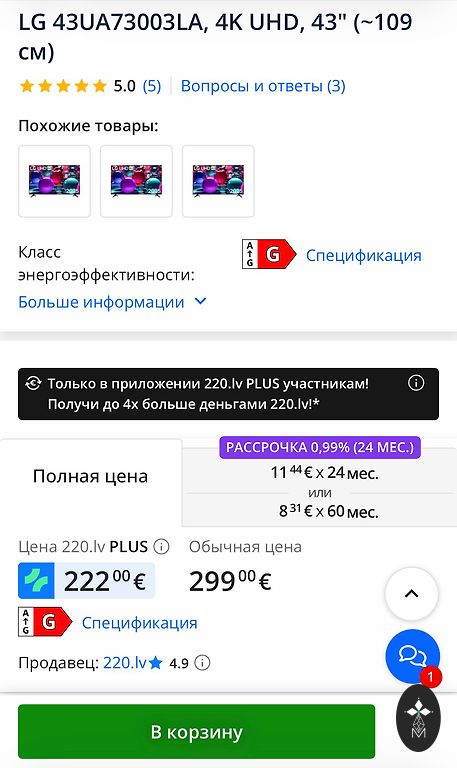Screen dimensions: 457x768
Task: Open Спецификация link under the price
Action: tap(140, 623)
